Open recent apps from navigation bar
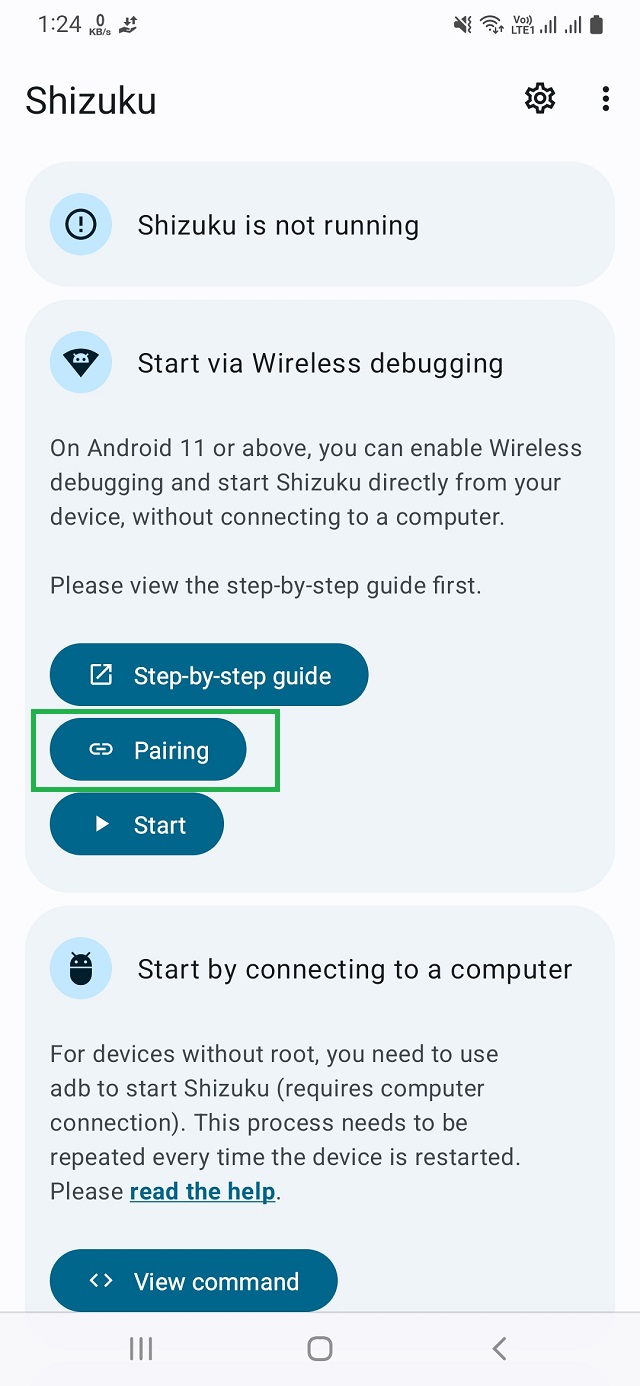Screen dimensions: 640x1386 (141, 1349)
